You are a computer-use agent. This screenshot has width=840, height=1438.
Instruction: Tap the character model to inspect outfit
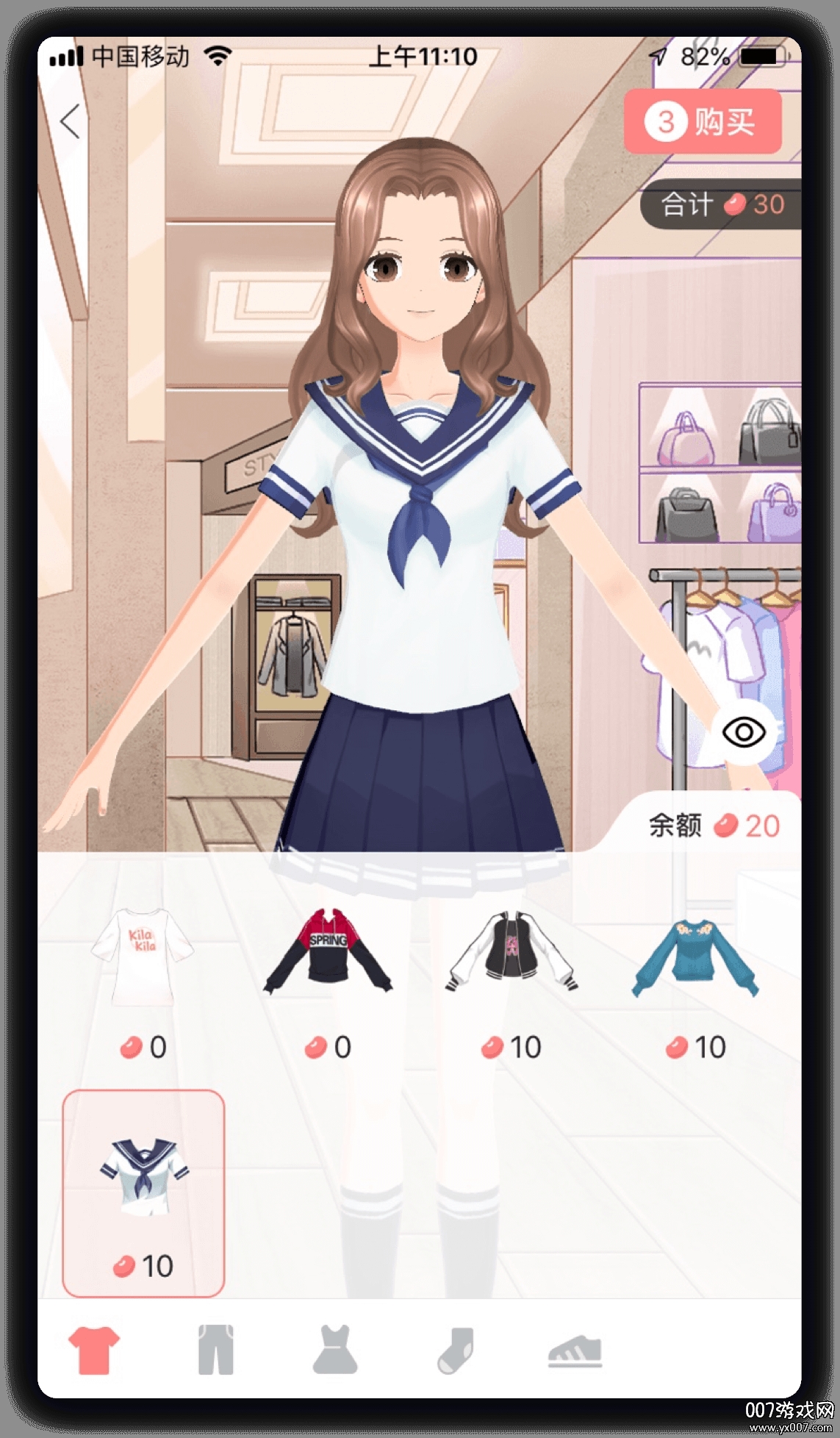pos(417,588)
